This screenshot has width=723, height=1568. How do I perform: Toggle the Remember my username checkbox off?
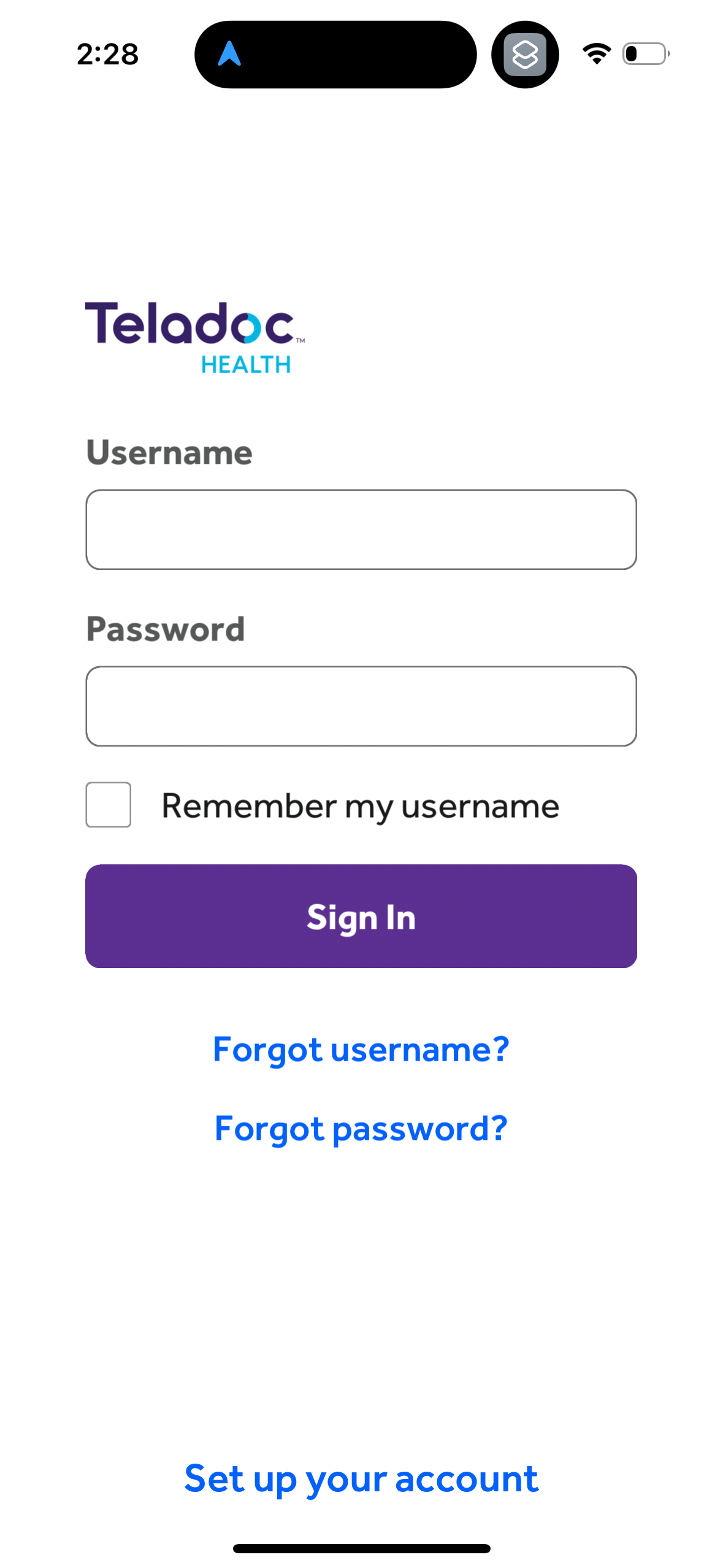(109, 805)
